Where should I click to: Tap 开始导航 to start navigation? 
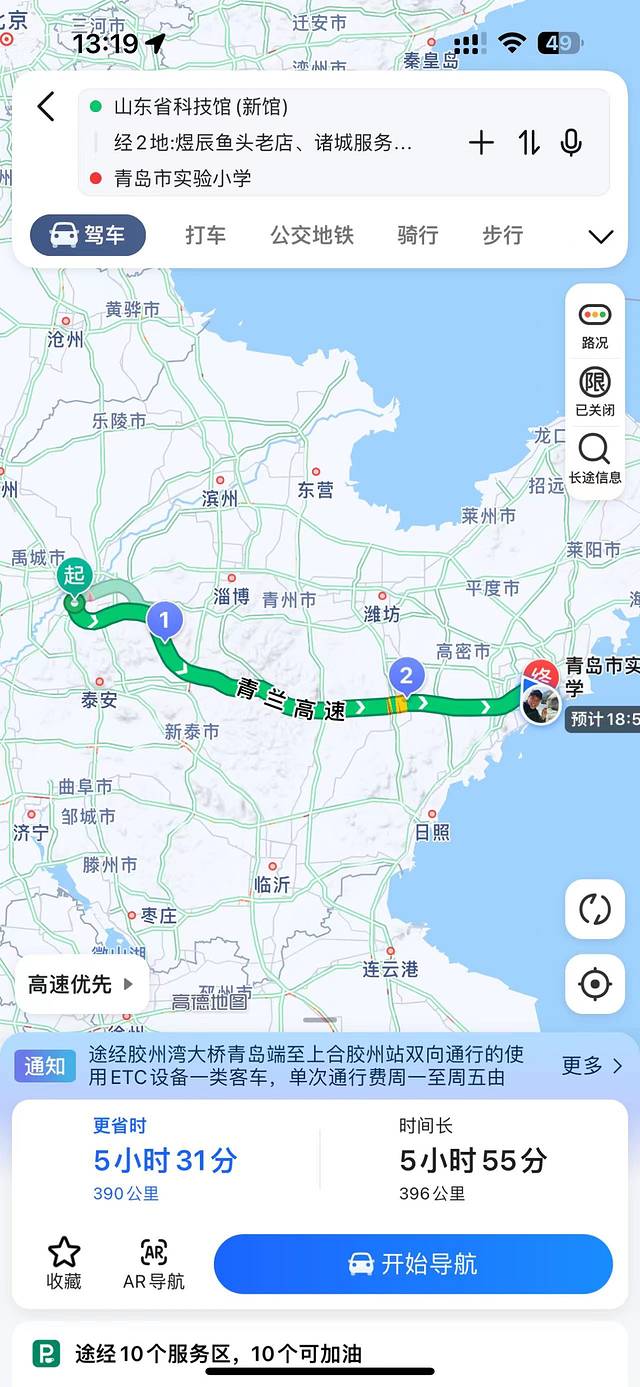pos(412,1264)
